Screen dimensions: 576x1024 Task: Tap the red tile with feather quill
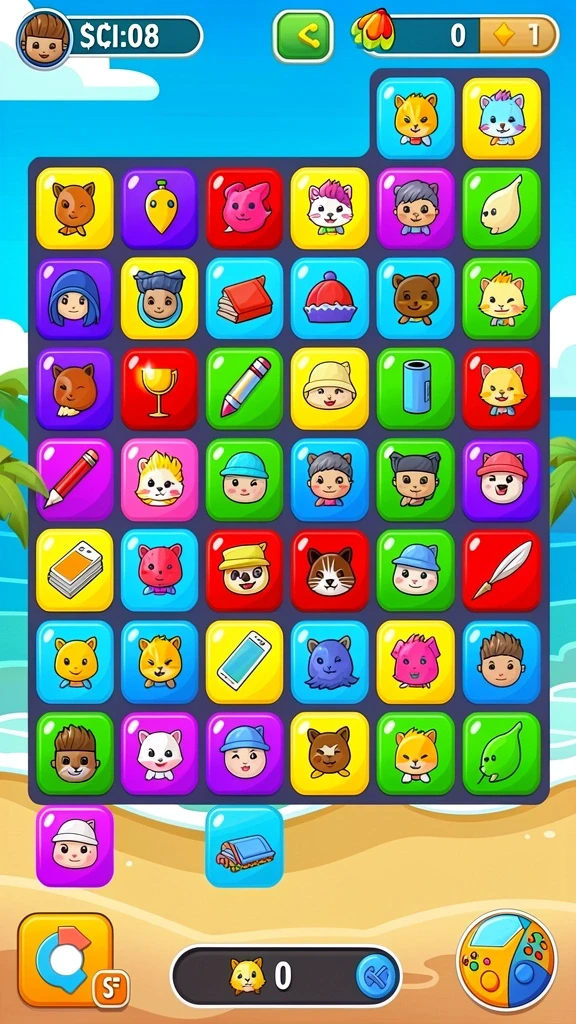(x=502, y=570)
